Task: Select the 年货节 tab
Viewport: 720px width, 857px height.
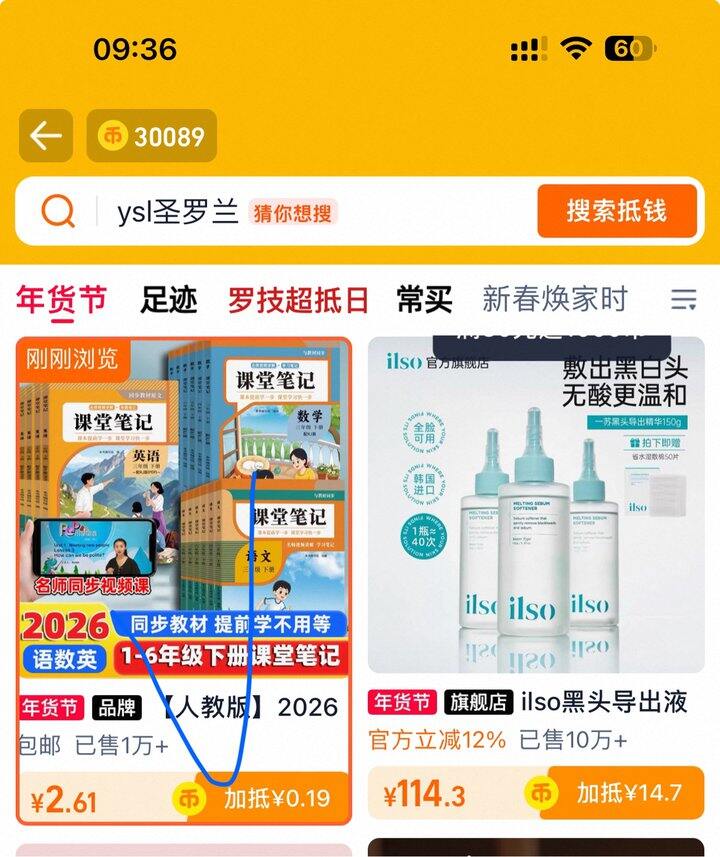Action: coord(61,299)
